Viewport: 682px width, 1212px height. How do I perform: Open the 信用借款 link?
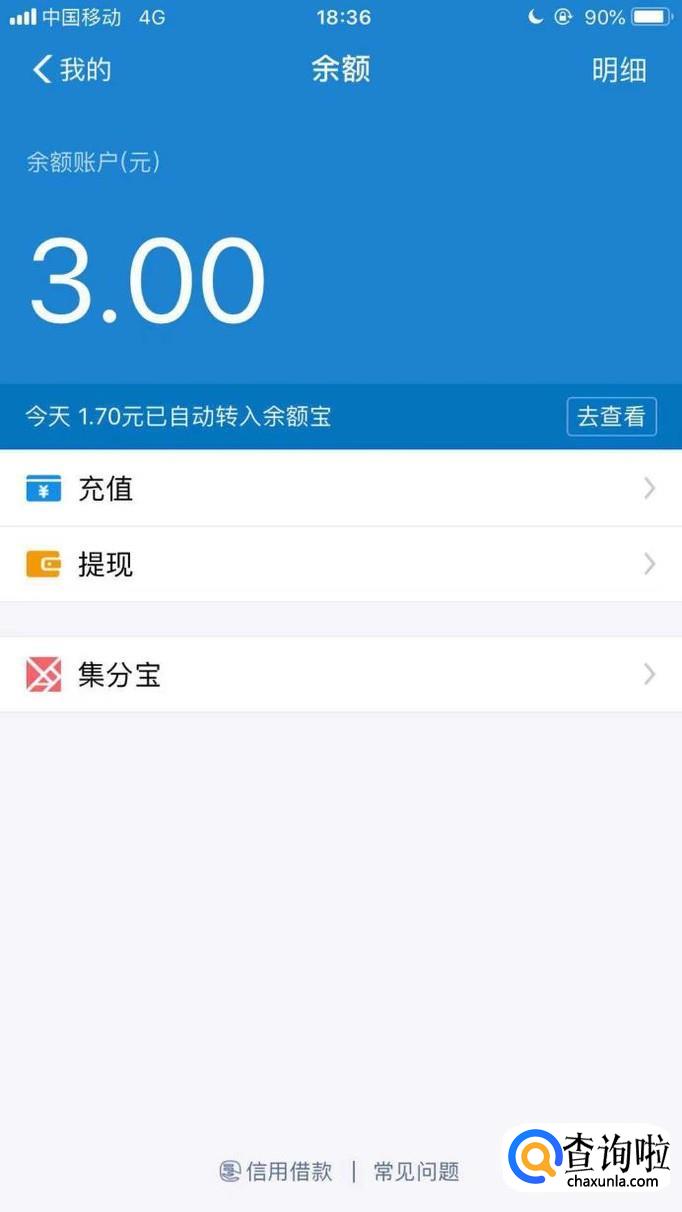[x=277, y=1171]
